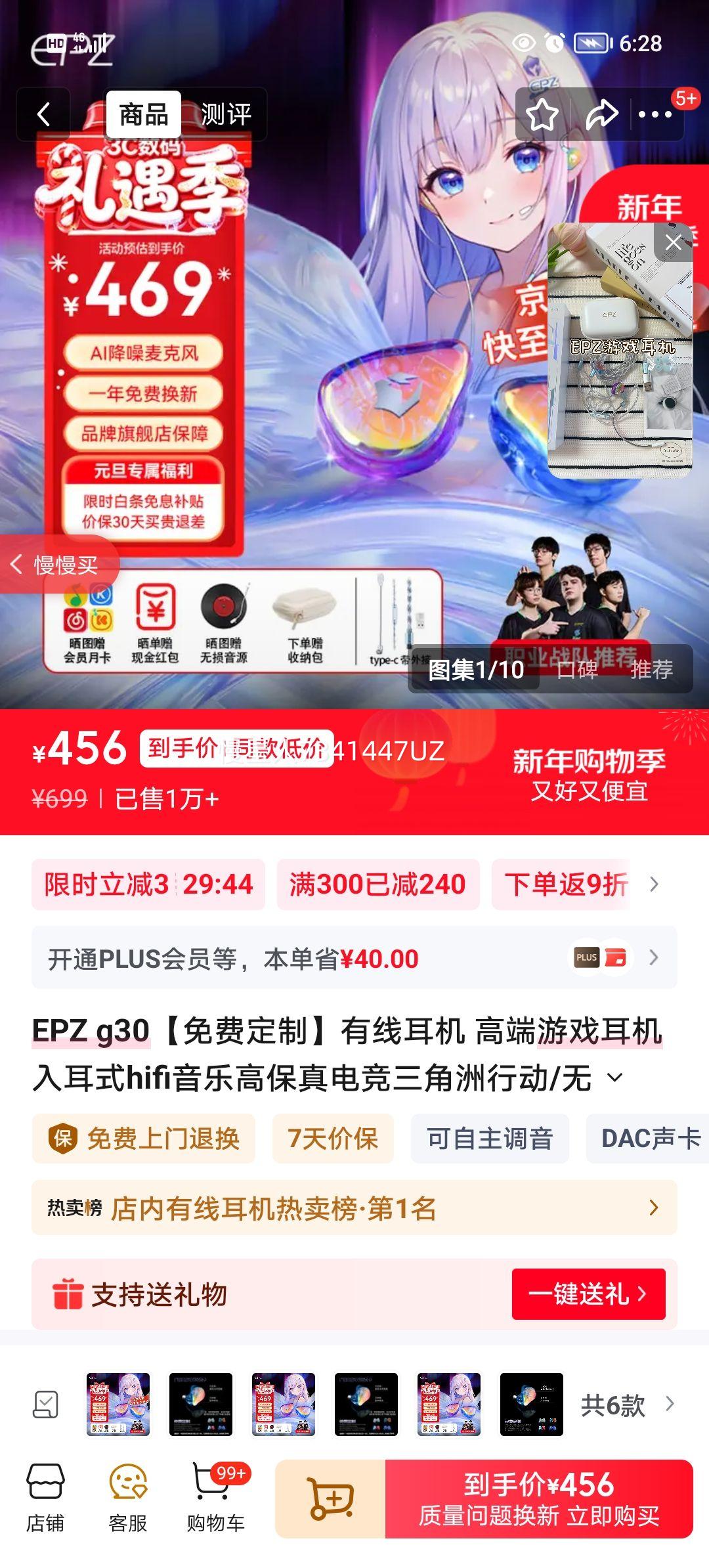Expand the coupon list via right chevron

[x=653, y=884]
